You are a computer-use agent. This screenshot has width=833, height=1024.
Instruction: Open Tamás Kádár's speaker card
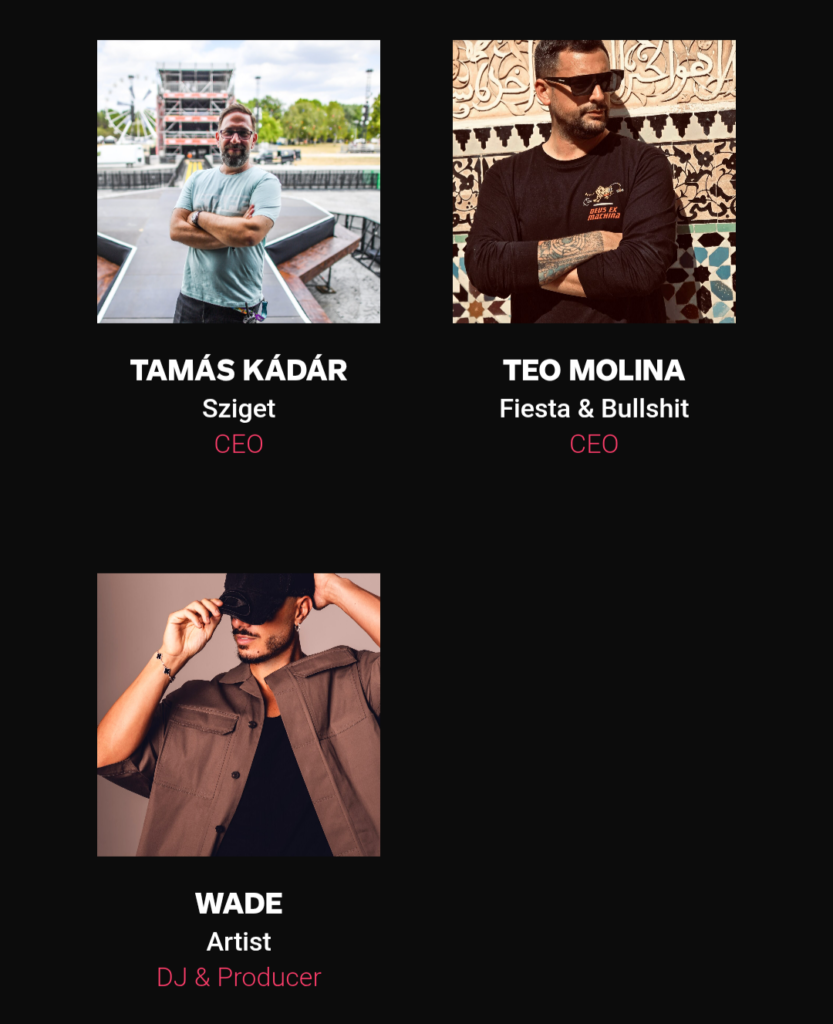tap(238, 182)
